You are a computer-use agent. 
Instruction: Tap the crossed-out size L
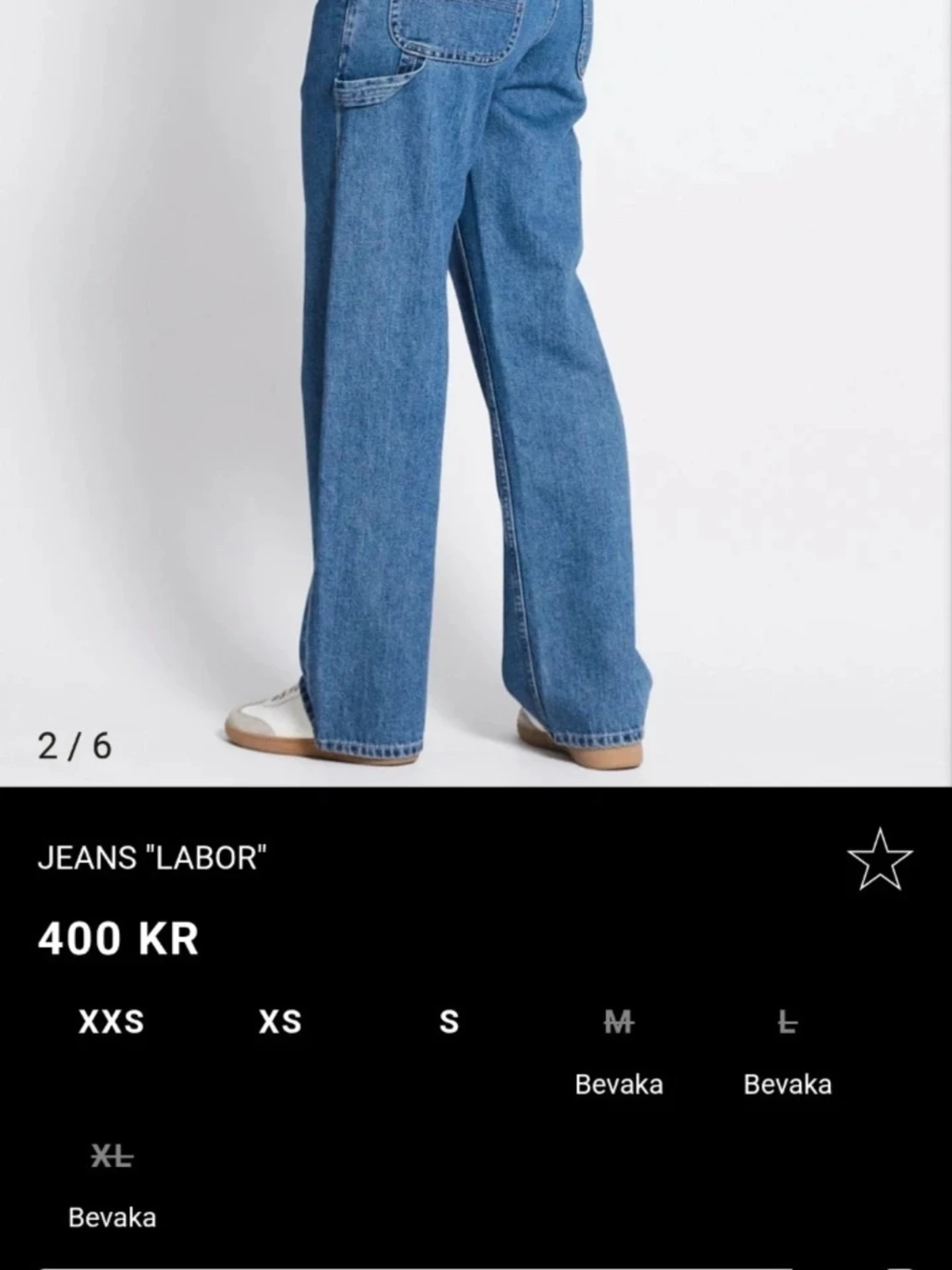(x=789, y=1023)
